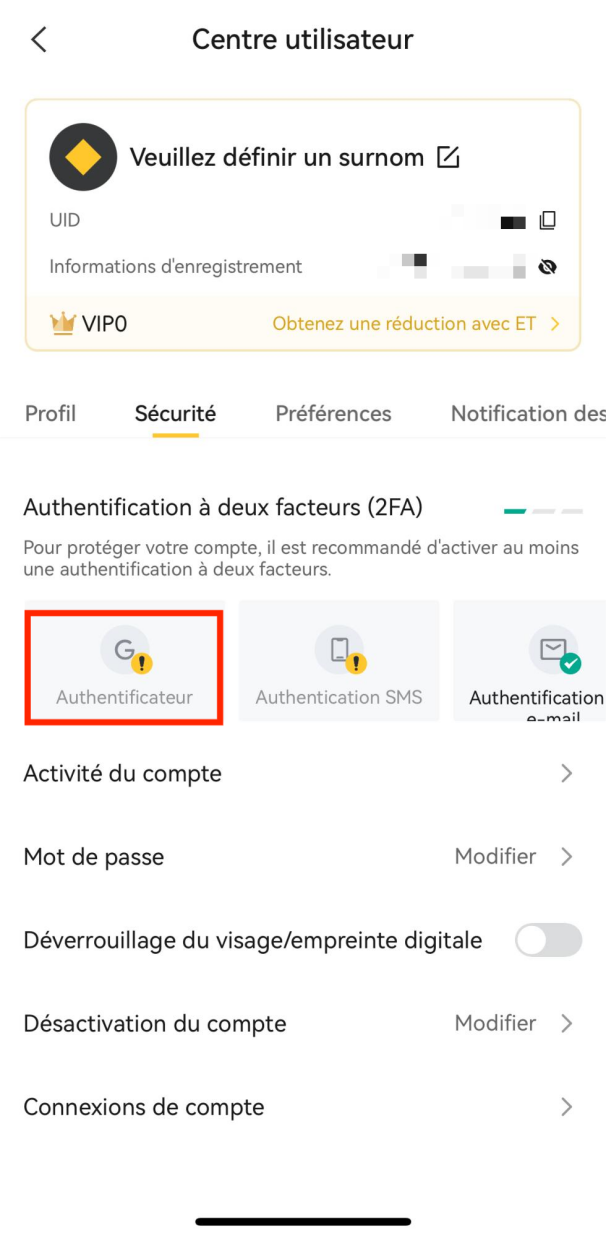
Task: Switch to the Préférences tab
Action: tap(333, 413)
